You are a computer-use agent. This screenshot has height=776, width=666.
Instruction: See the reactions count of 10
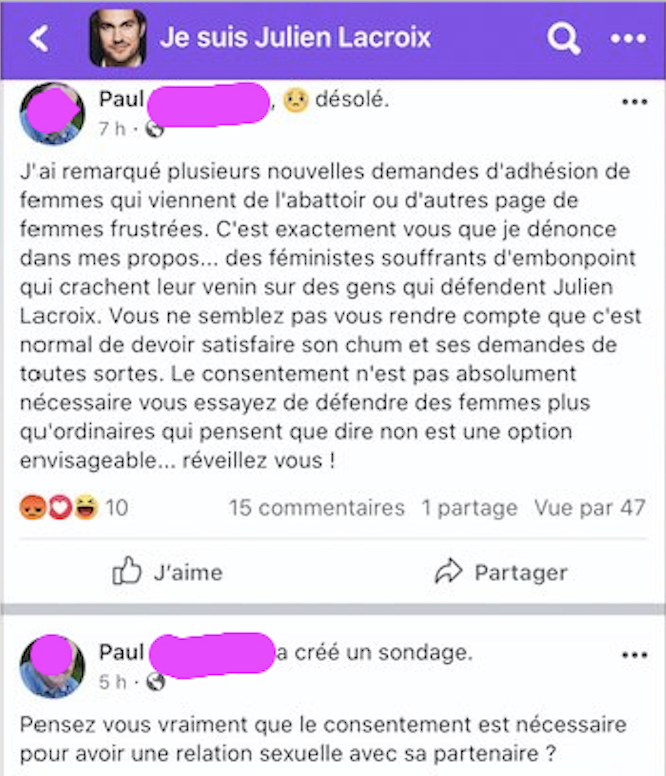tap(74, 508)
